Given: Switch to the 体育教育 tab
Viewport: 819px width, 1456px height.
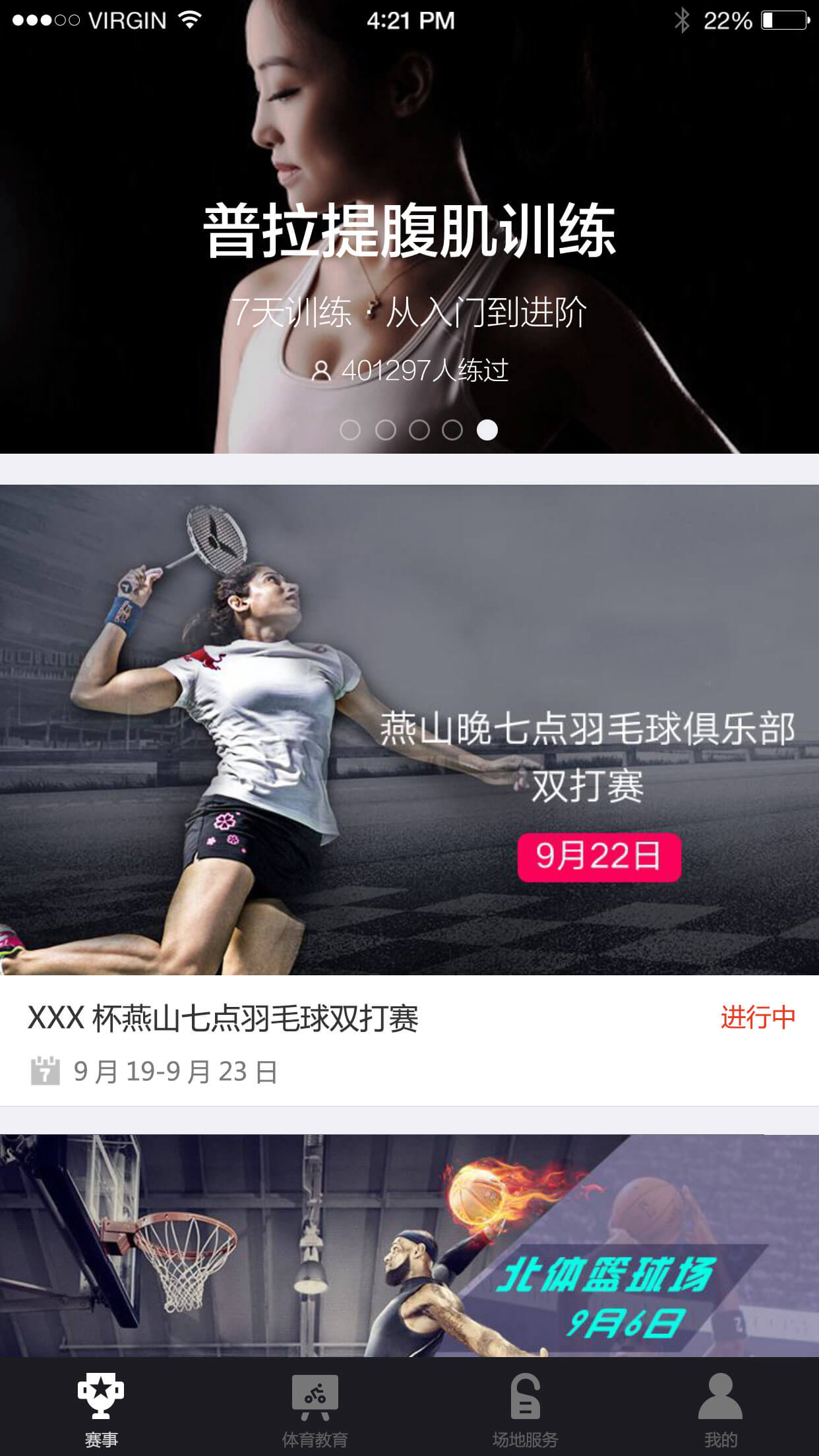Looking at the screenshot, I should (315, 1408).
